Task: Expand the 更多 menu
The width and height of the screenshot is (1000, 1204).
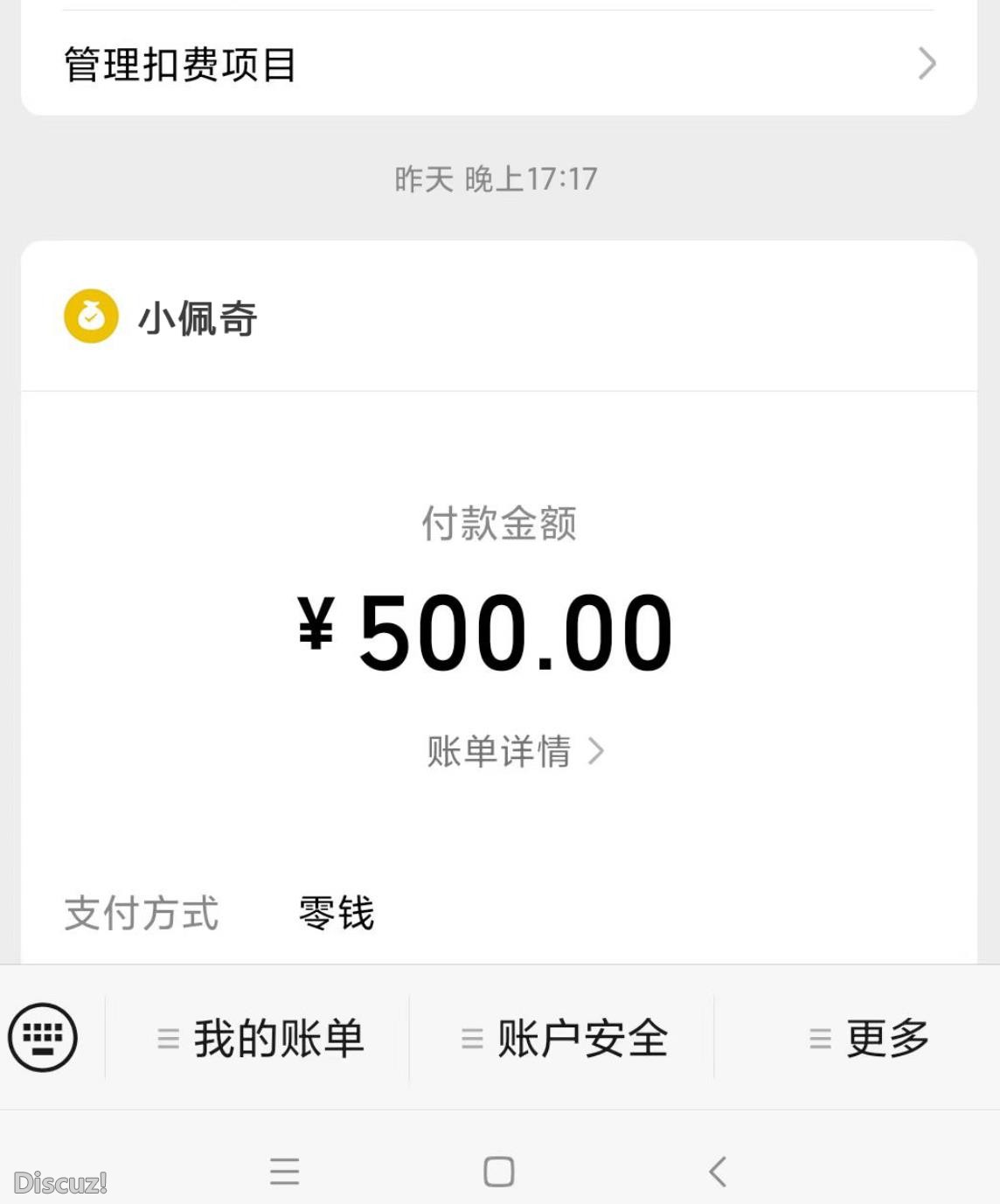Action: tap(868, 1039)
